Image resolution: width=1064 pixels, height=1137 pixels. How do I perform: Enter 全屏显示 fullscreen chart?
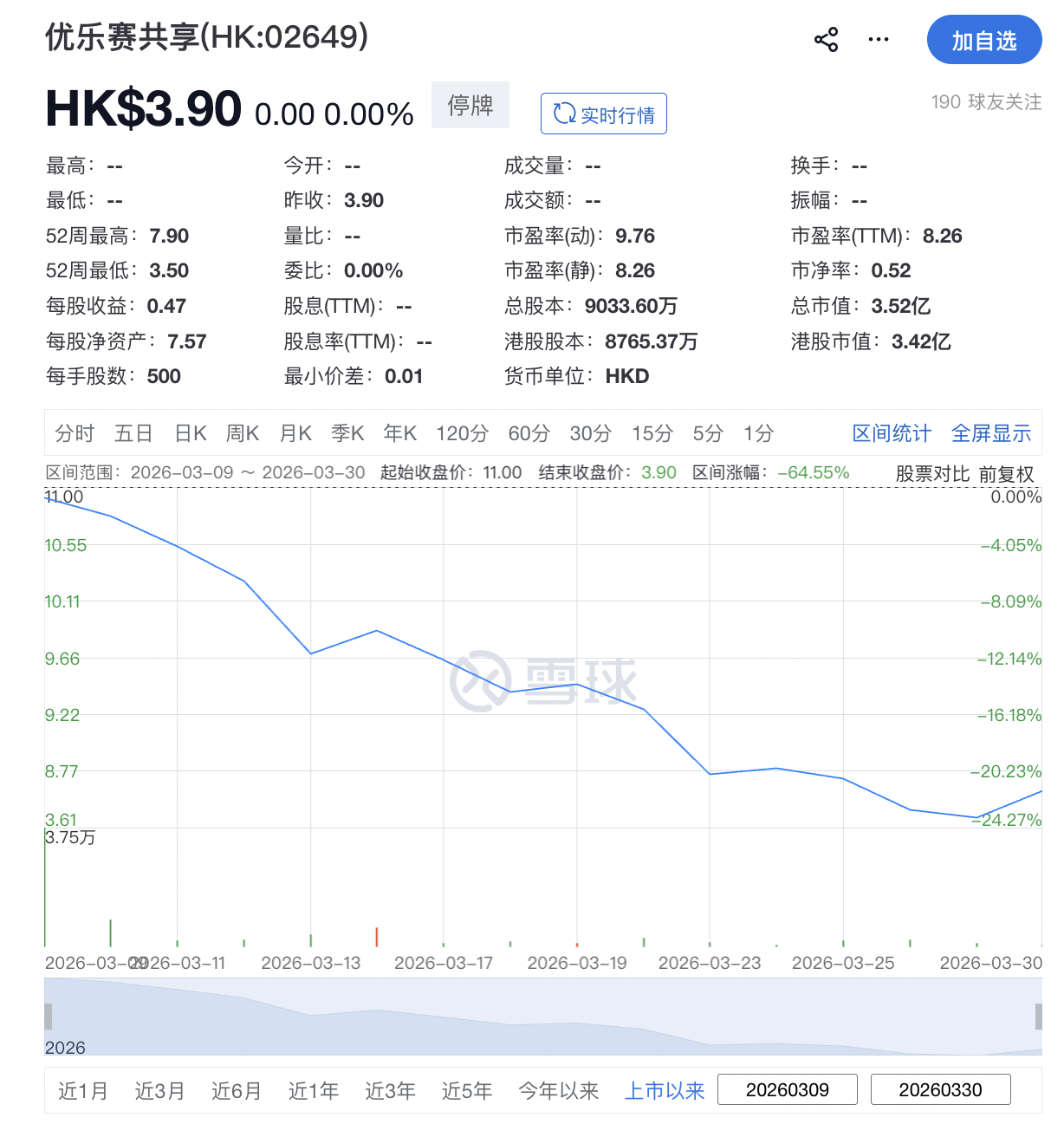[991, 433]
